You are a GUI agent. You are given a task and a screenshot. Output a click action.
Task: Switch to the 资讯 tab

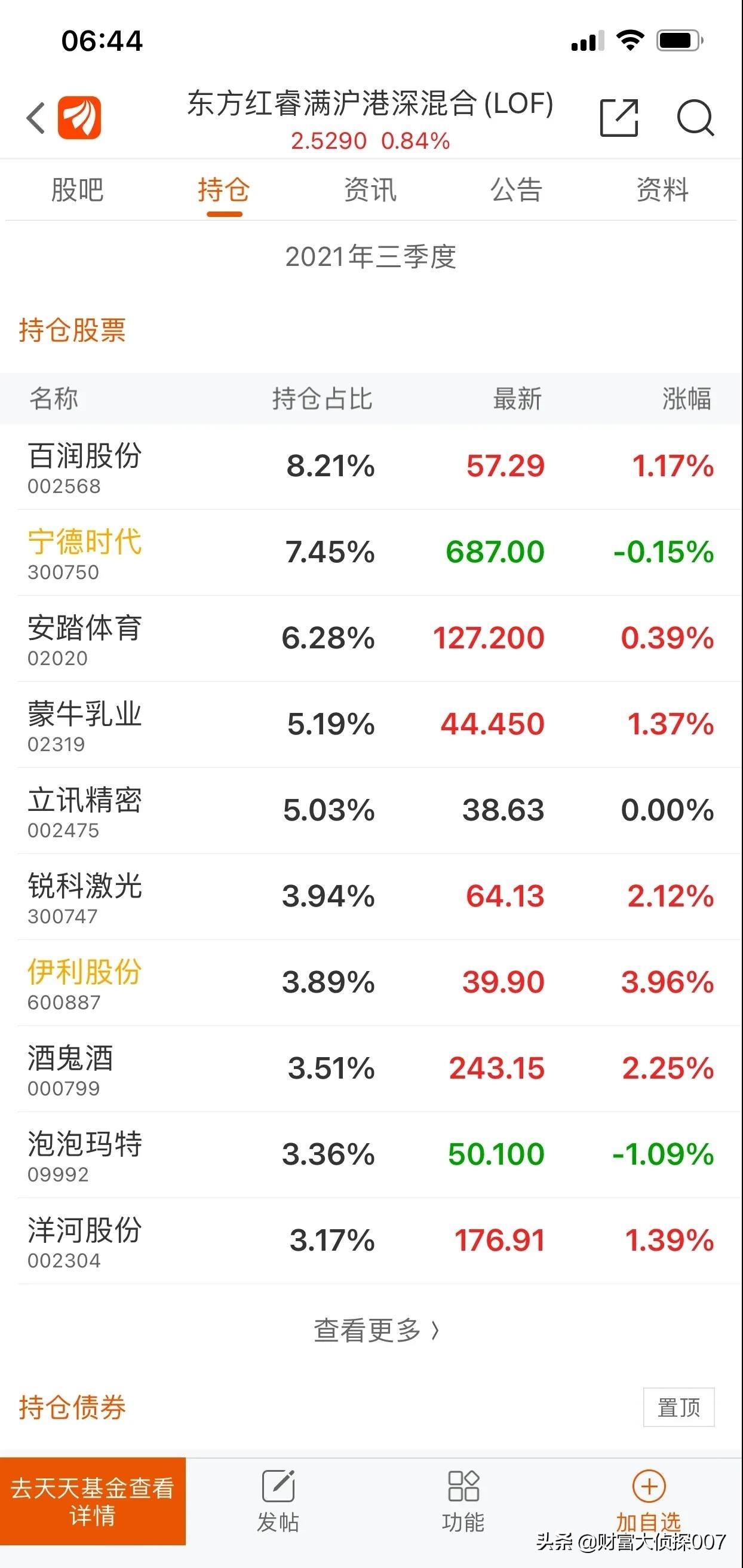pyautogui.click(x=370, y=190)
